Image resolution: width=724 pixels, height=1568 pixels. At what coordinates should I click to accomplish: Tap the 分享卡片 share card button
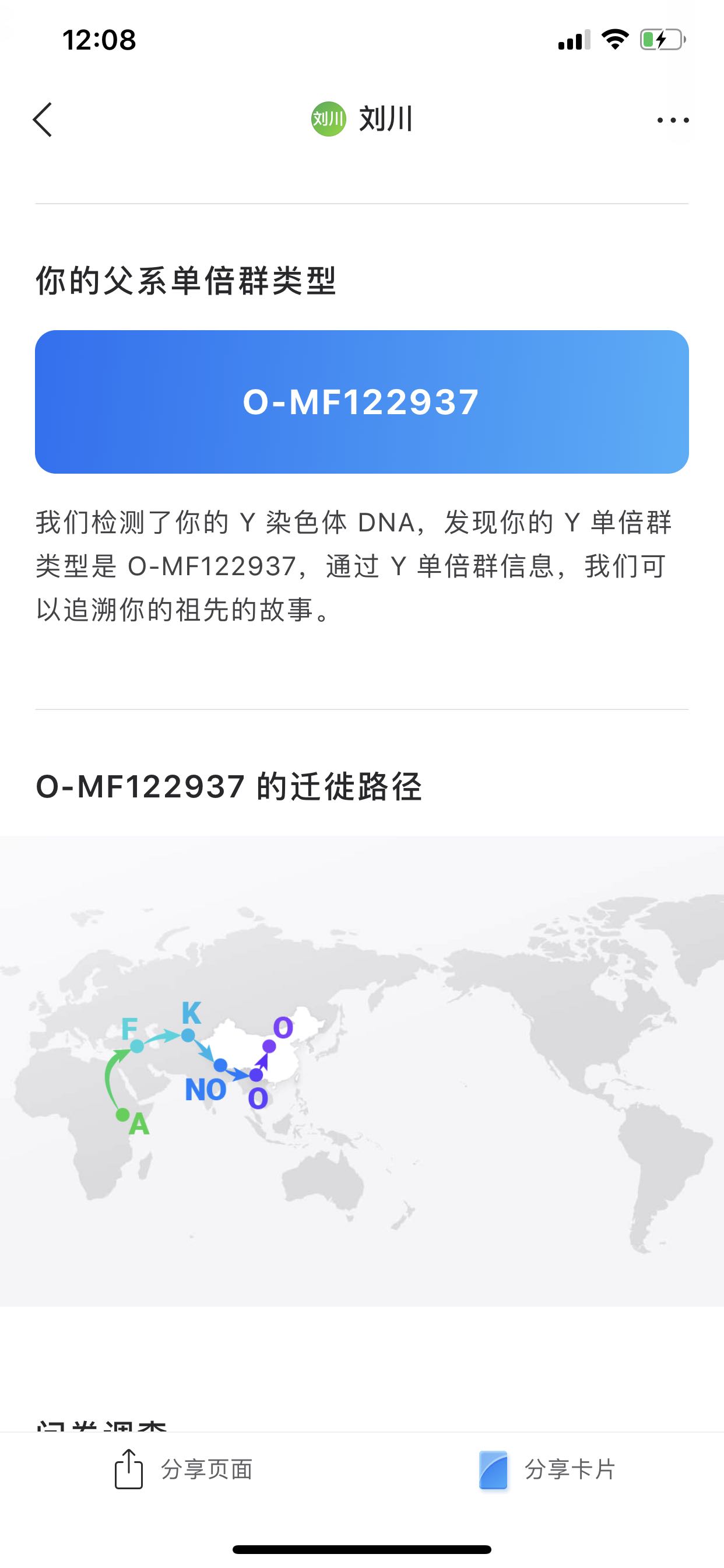tap(547, 1469)
